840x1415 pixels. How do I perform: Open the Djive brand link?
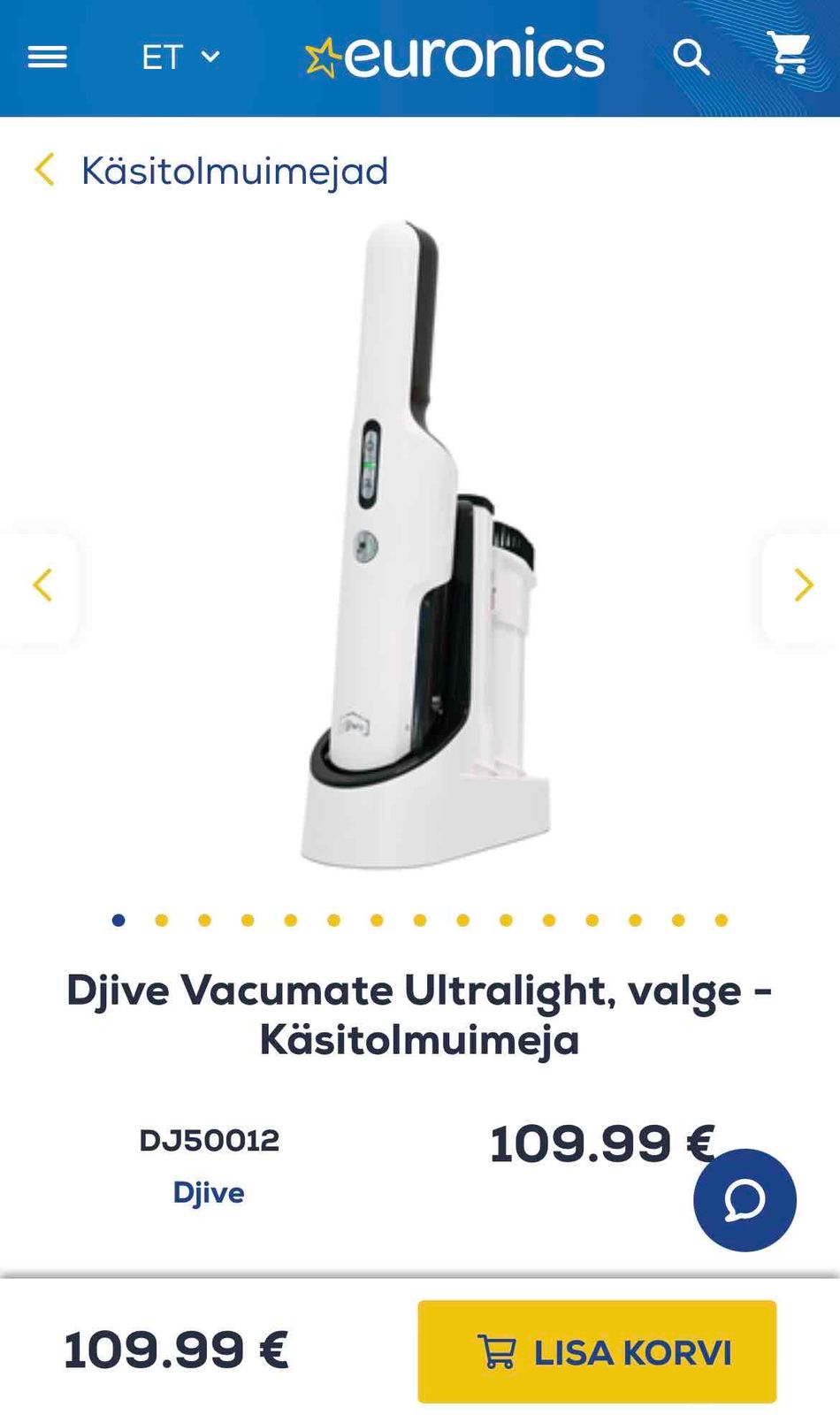point(209,1192)
